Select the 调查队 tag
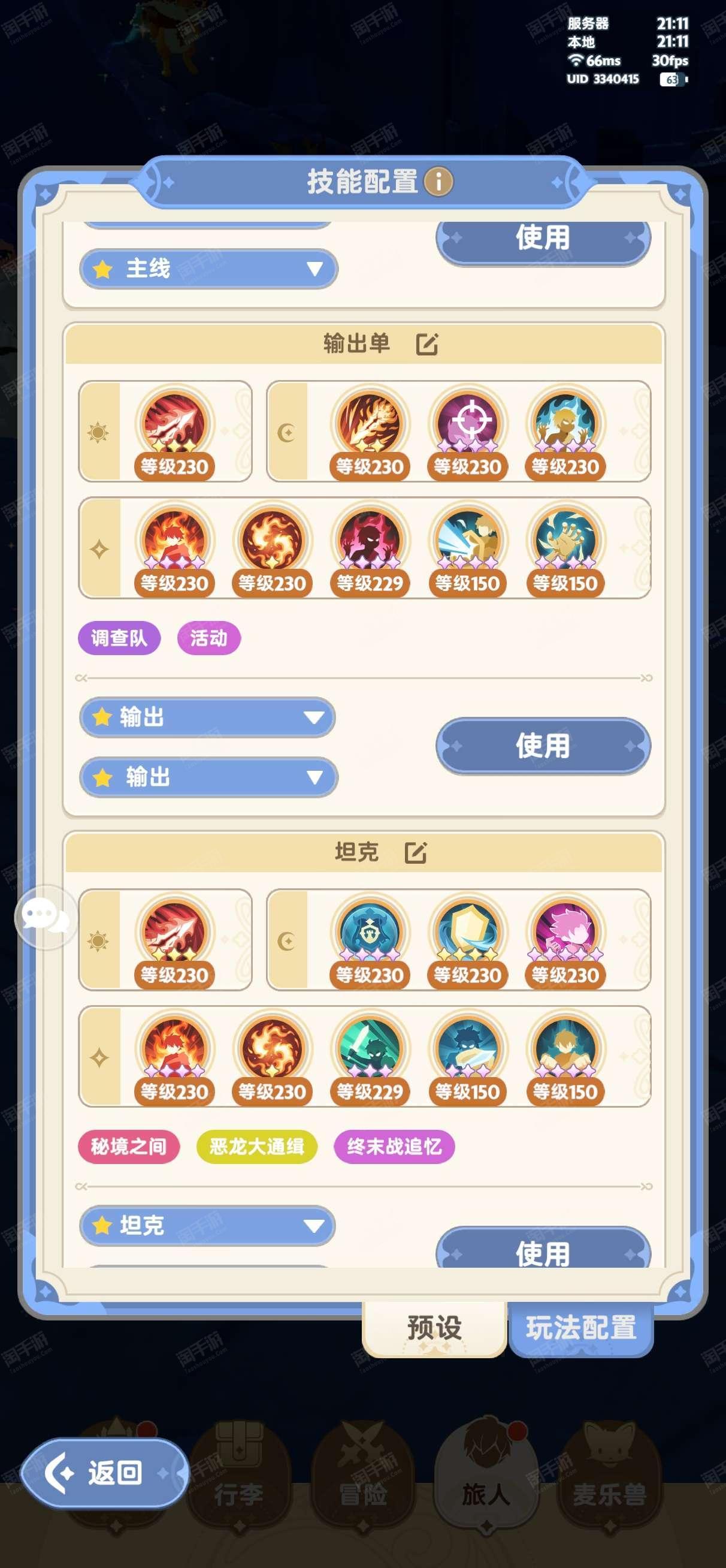Image resolution: width=726 pixels, height=1568 pixels. click(119, 638)
